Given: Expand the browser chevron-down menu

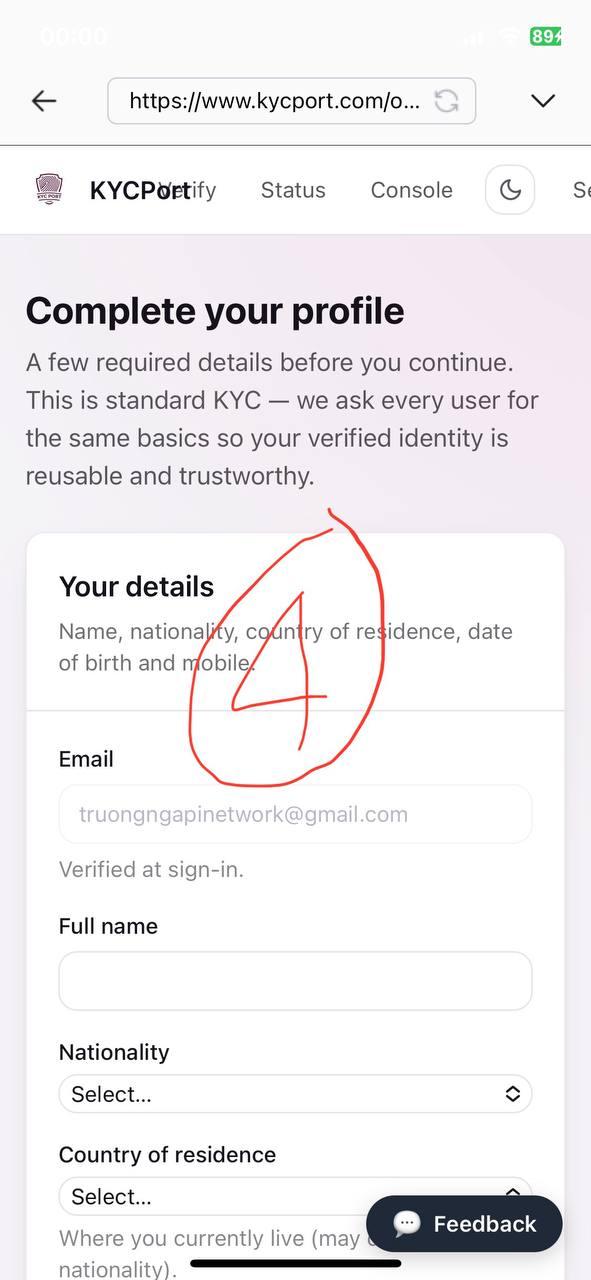Looking at the screenshot, I should (543, 100).
